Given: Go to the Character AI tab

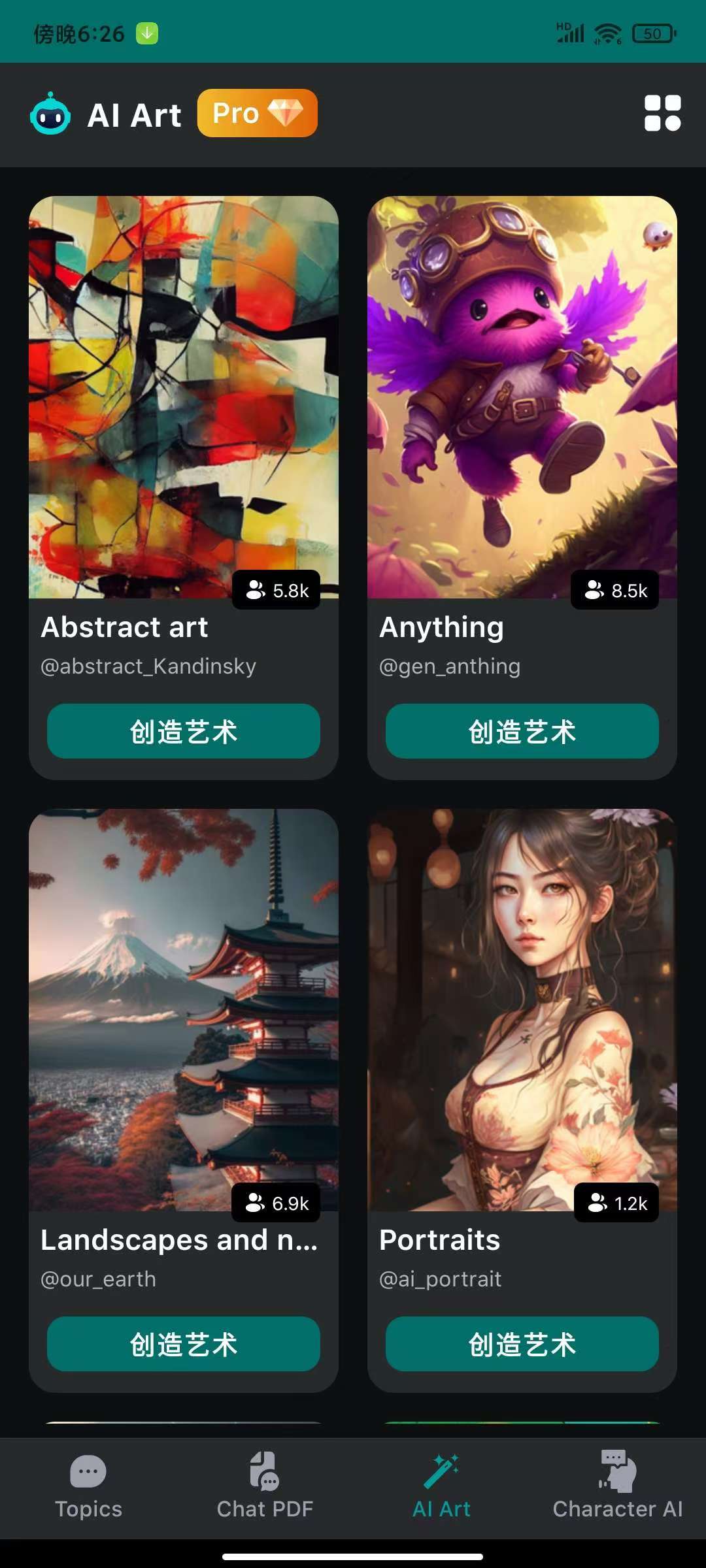Looking at the screenshot, I should tap(618, 1486).
